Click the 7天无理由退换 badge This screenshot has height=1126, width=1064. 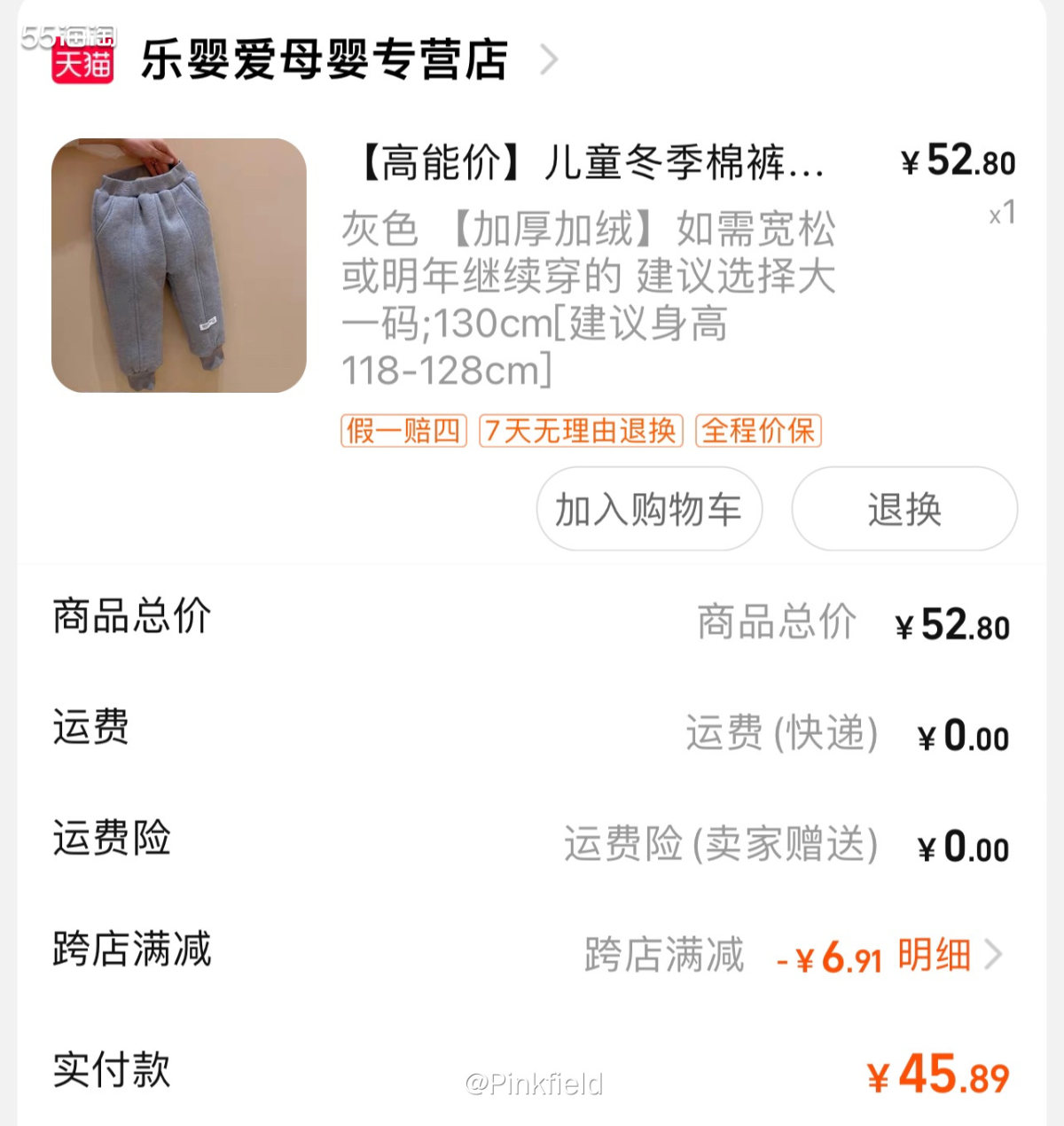coord(580,432)
